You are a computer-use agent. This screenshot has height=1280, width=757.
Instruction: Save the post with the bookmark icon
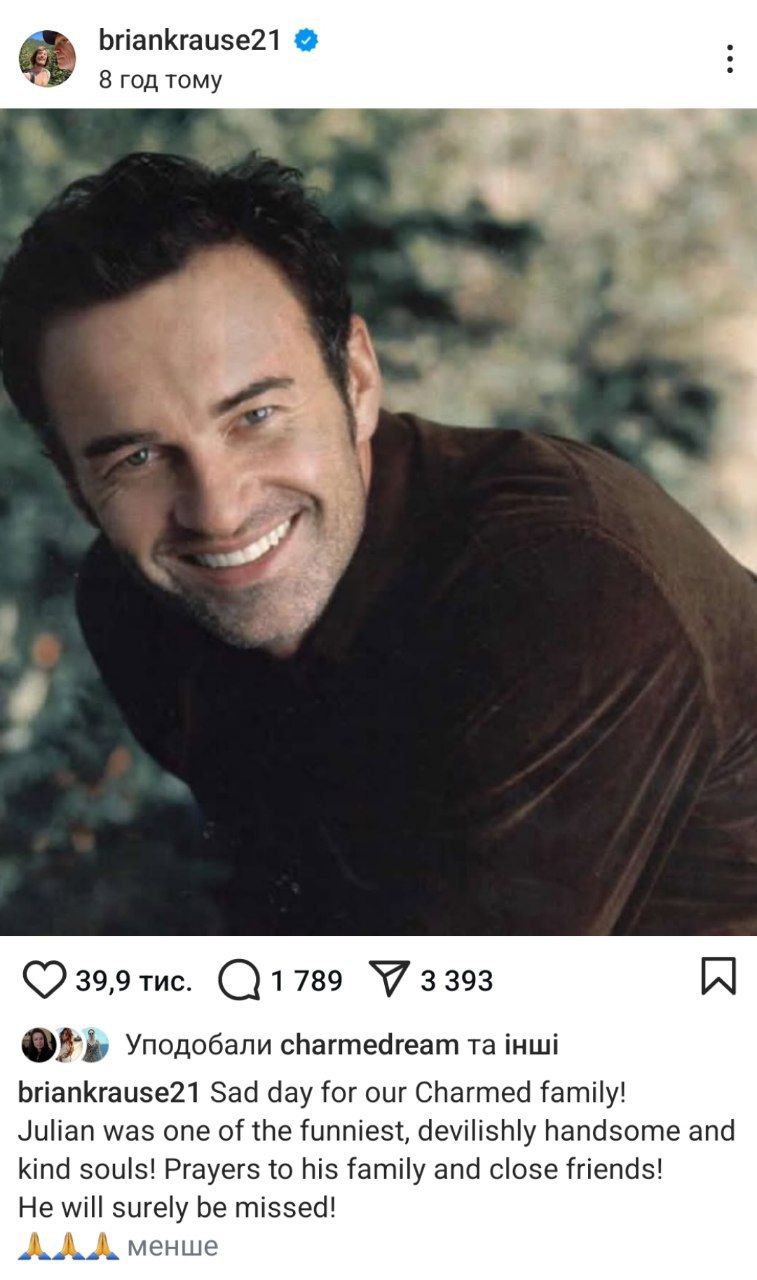[x=718, y=977]
